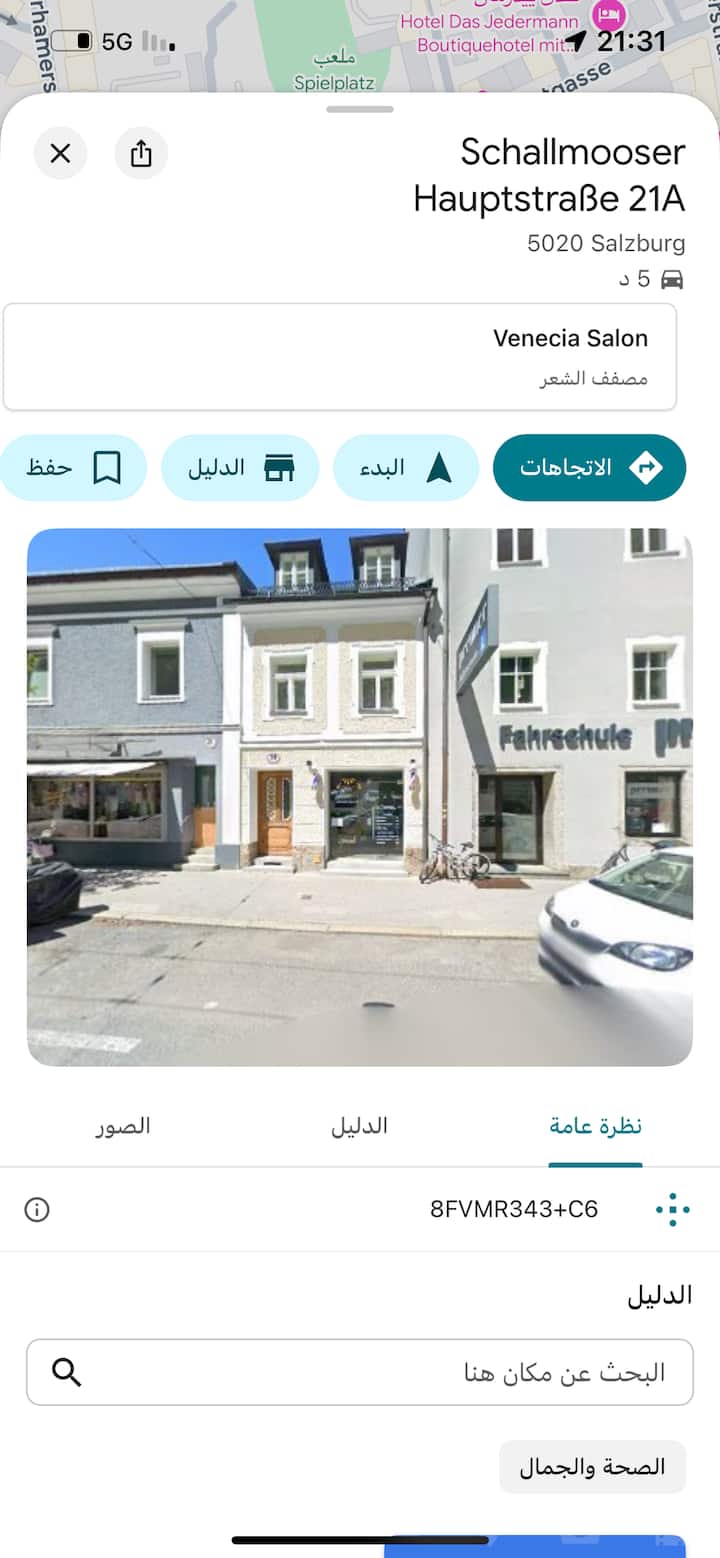720x1558 pixels.
Task: Open the الدليل directory chip
Action: pos(240,467)
